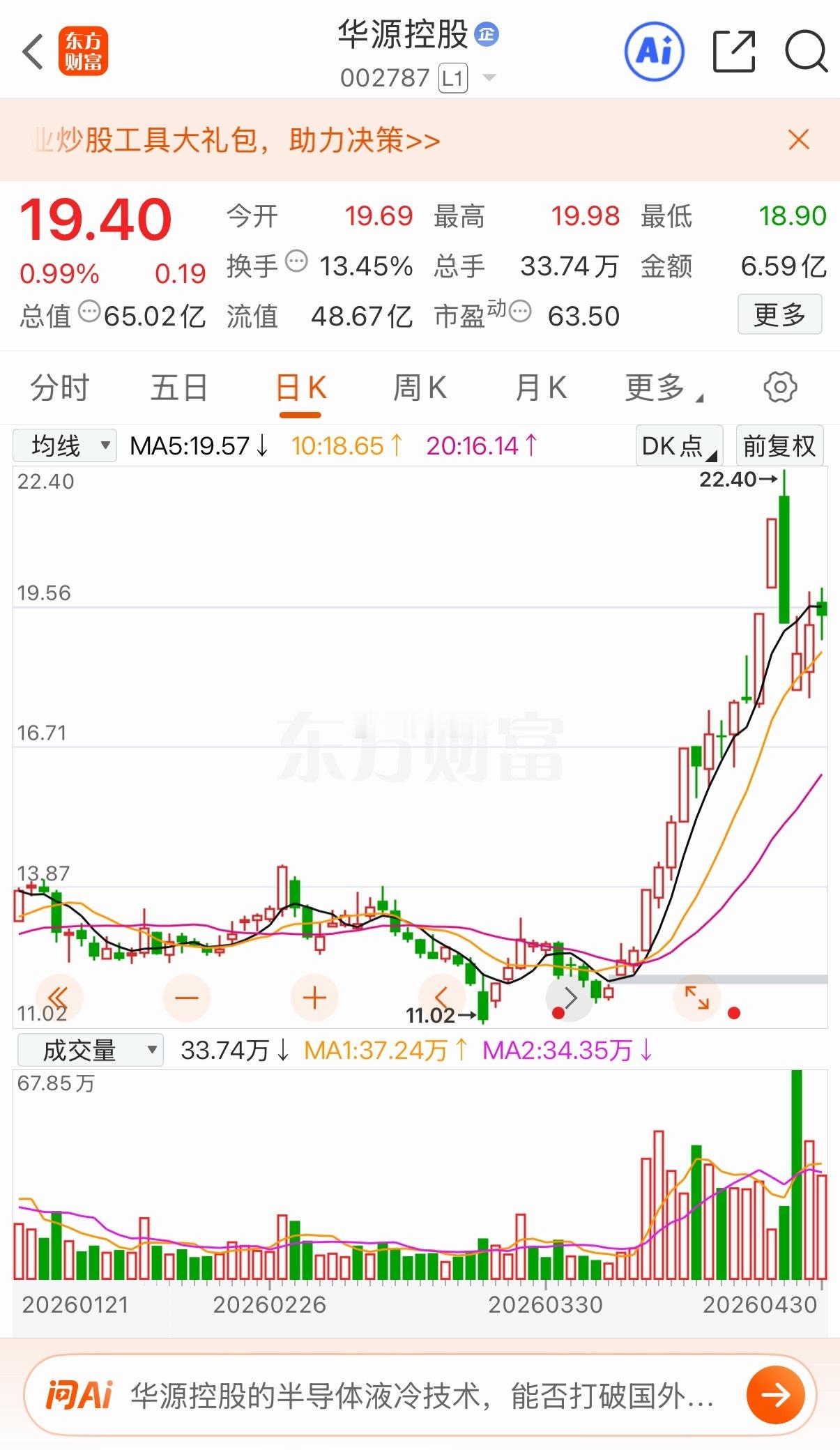Image resolution: width=840 pixels, height=1450 pixels.
Task: Submit the 问Ai question with arrow button
Action: pos(775,1395)
